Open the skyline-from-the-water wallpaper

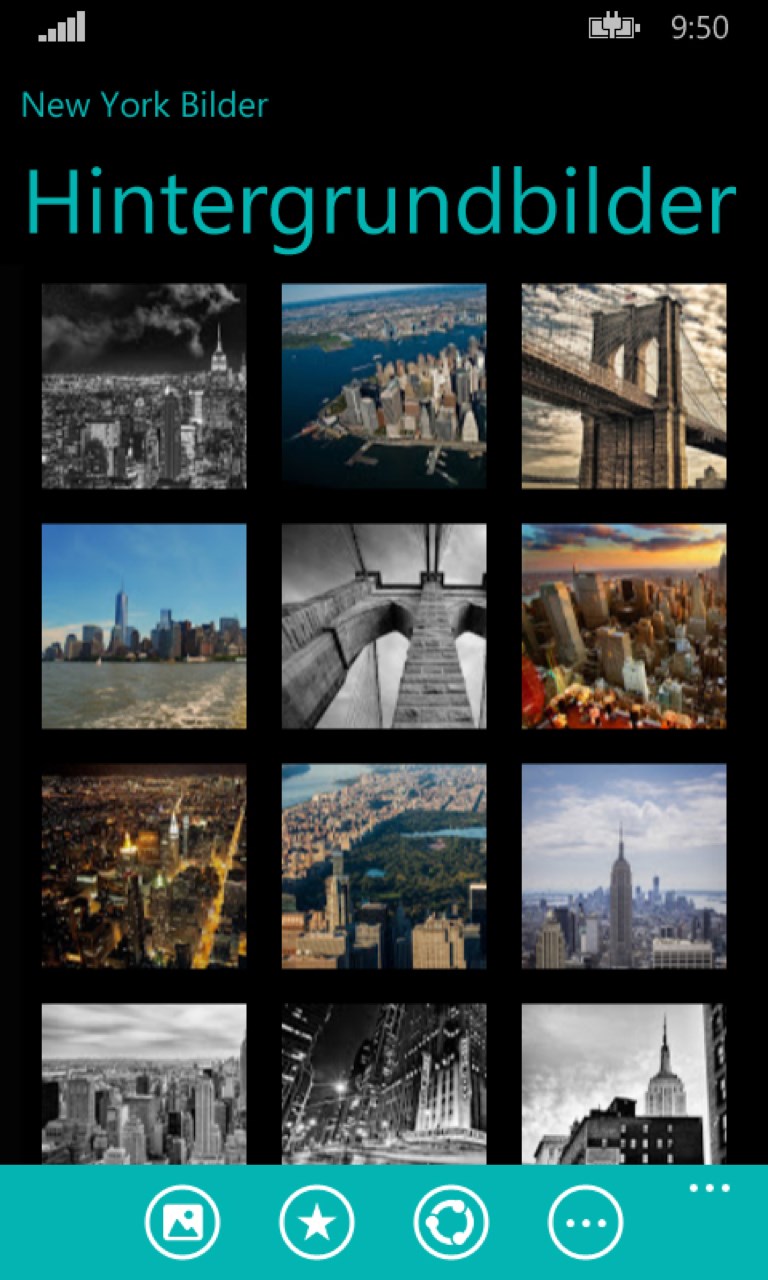click(144, 626)
